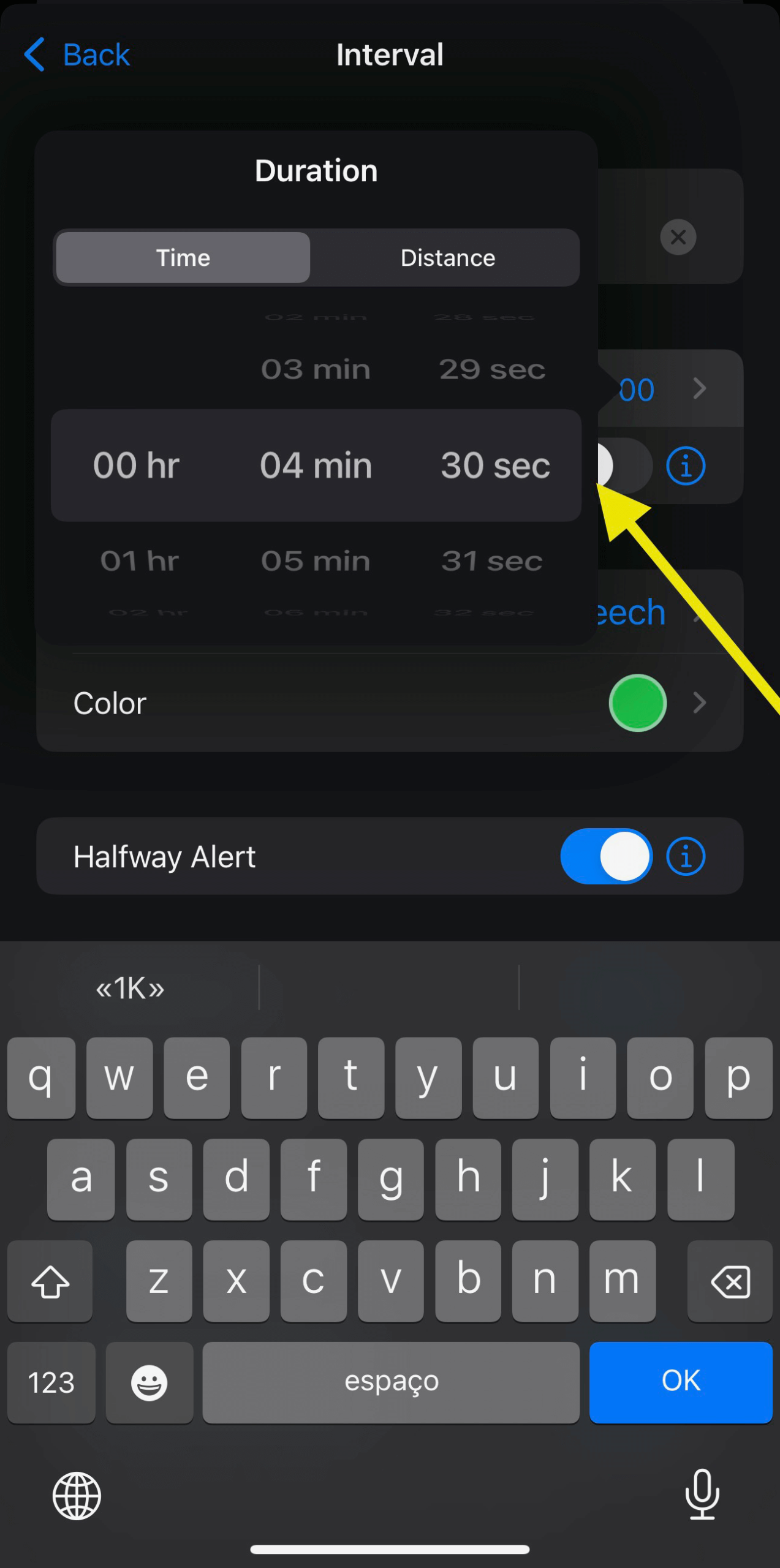Show info about Halfway Alert

pyautogui.click(x=686, y=856)
